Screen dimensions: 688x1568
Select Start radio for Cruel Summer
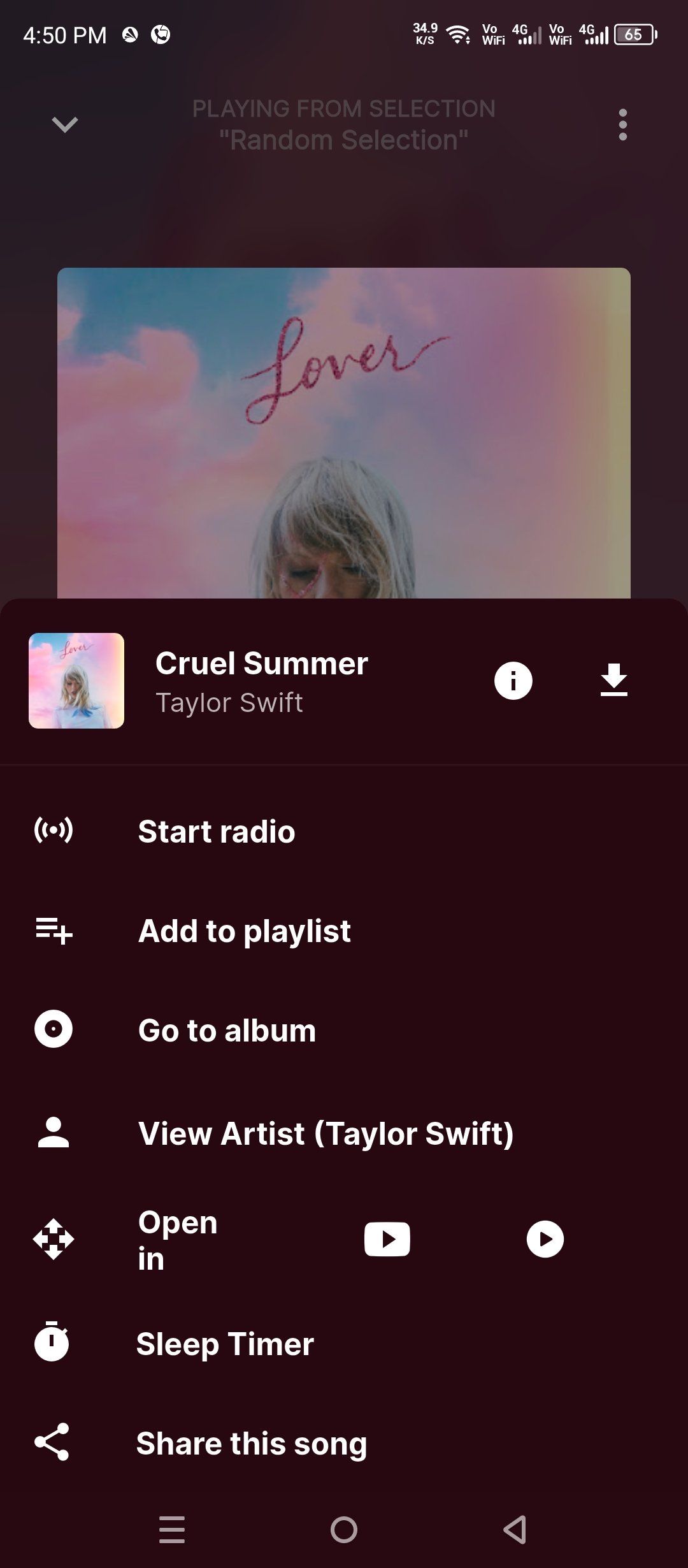(217, 831)
